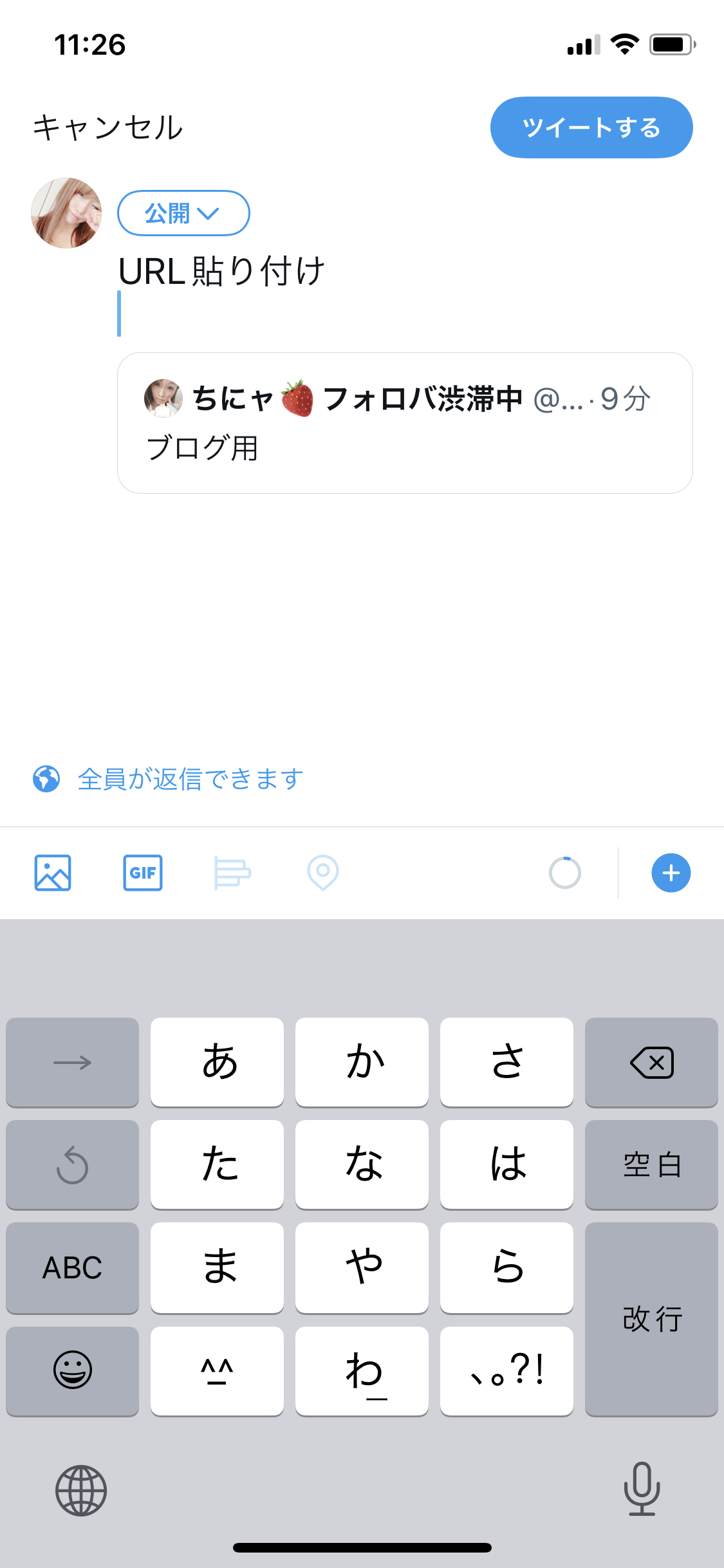Add a location pin to the tweet
The image size is (724, 1568).
(323, 873)
